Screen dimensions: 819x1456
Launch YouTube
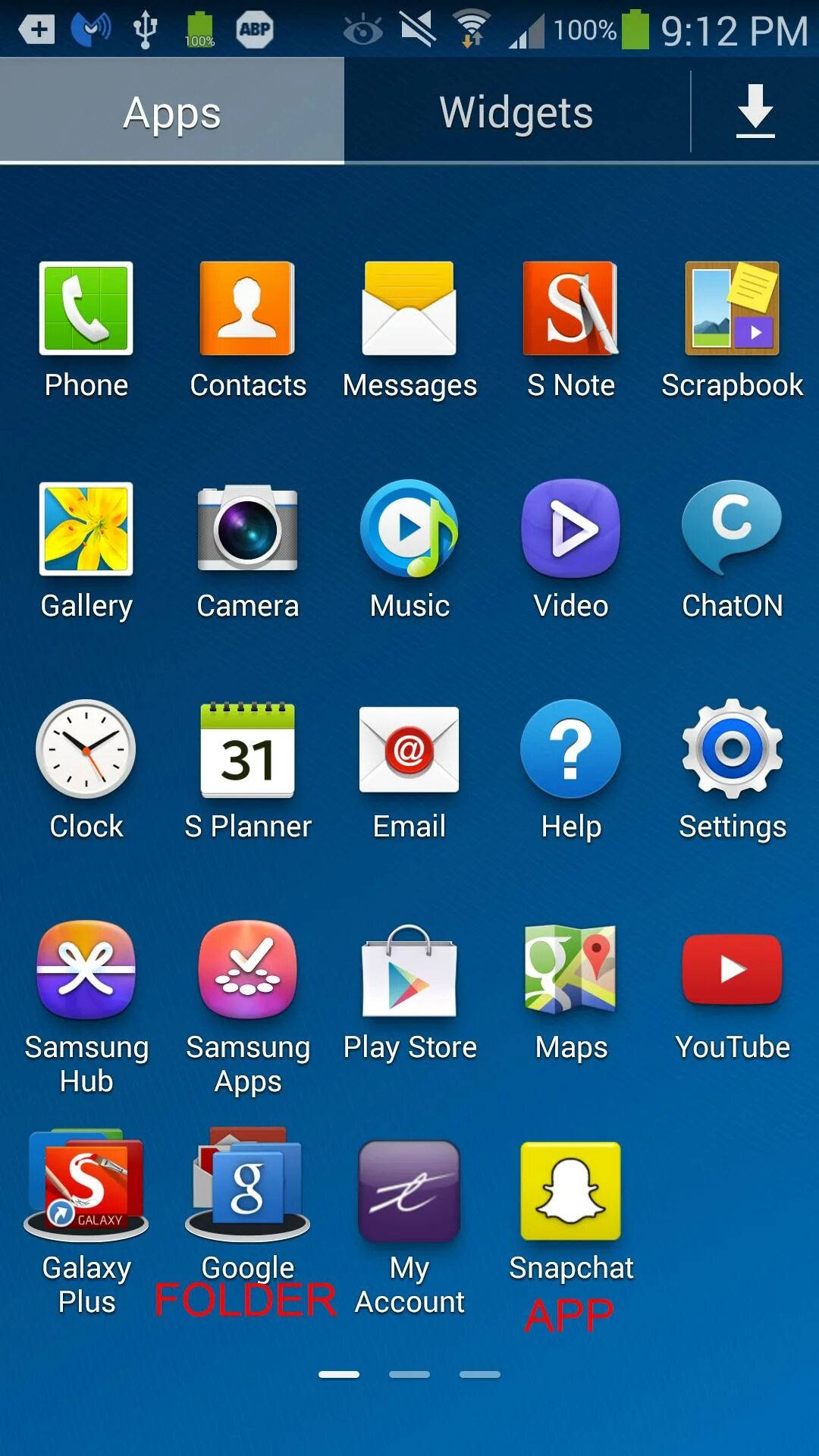732,971
